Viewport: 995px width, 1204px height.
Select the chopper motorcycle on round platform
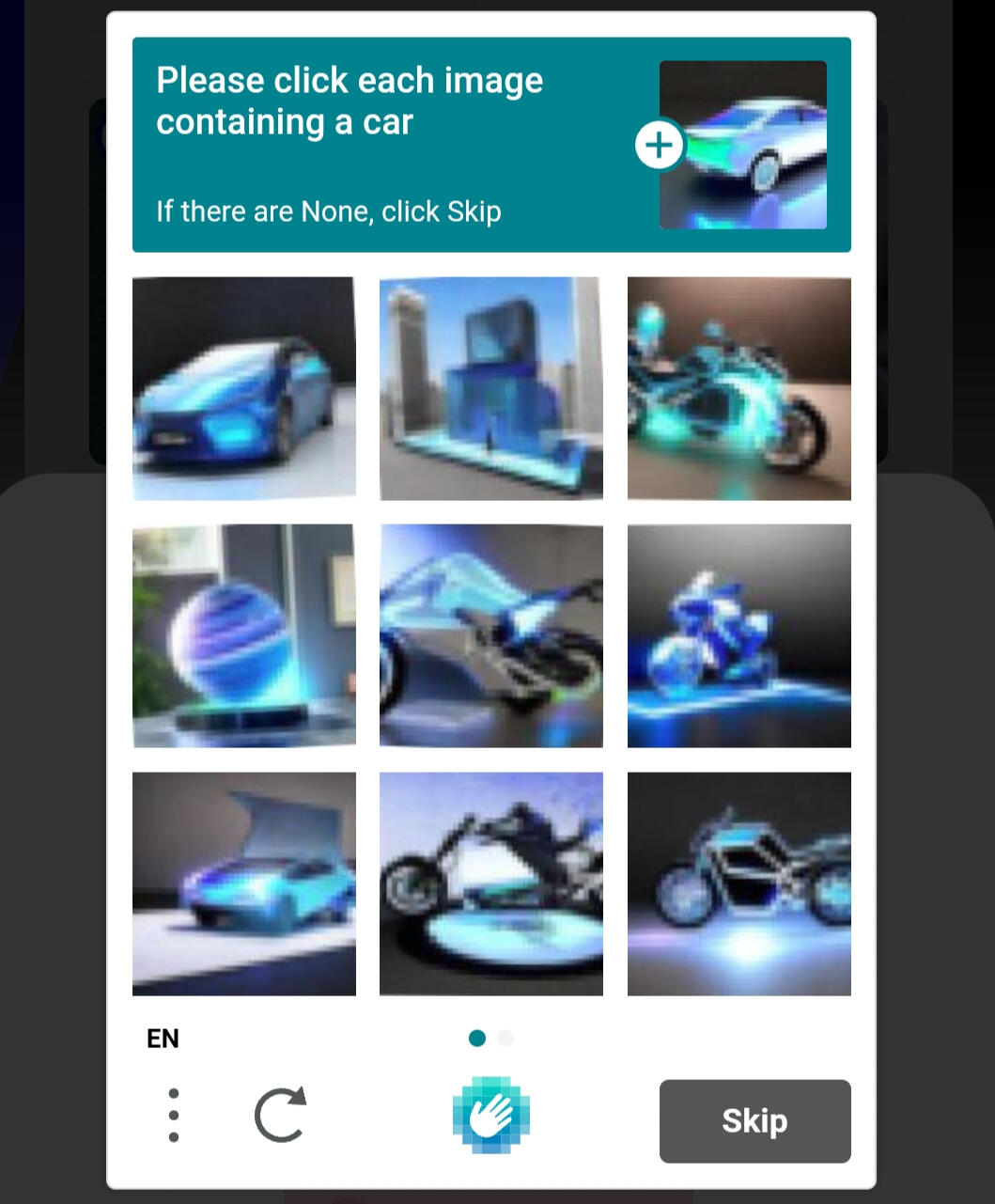coord(490,883)
